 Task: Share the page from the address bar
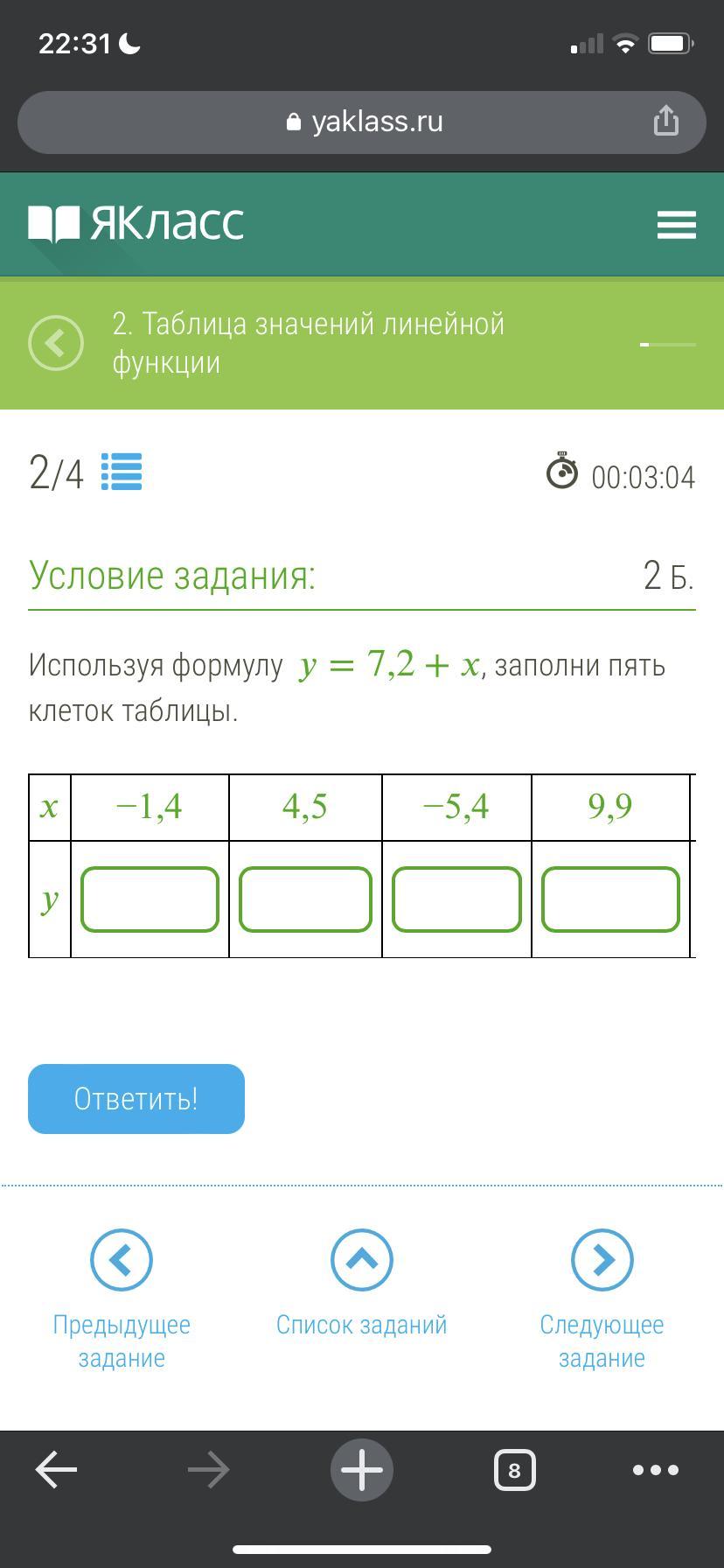[666, 121]
